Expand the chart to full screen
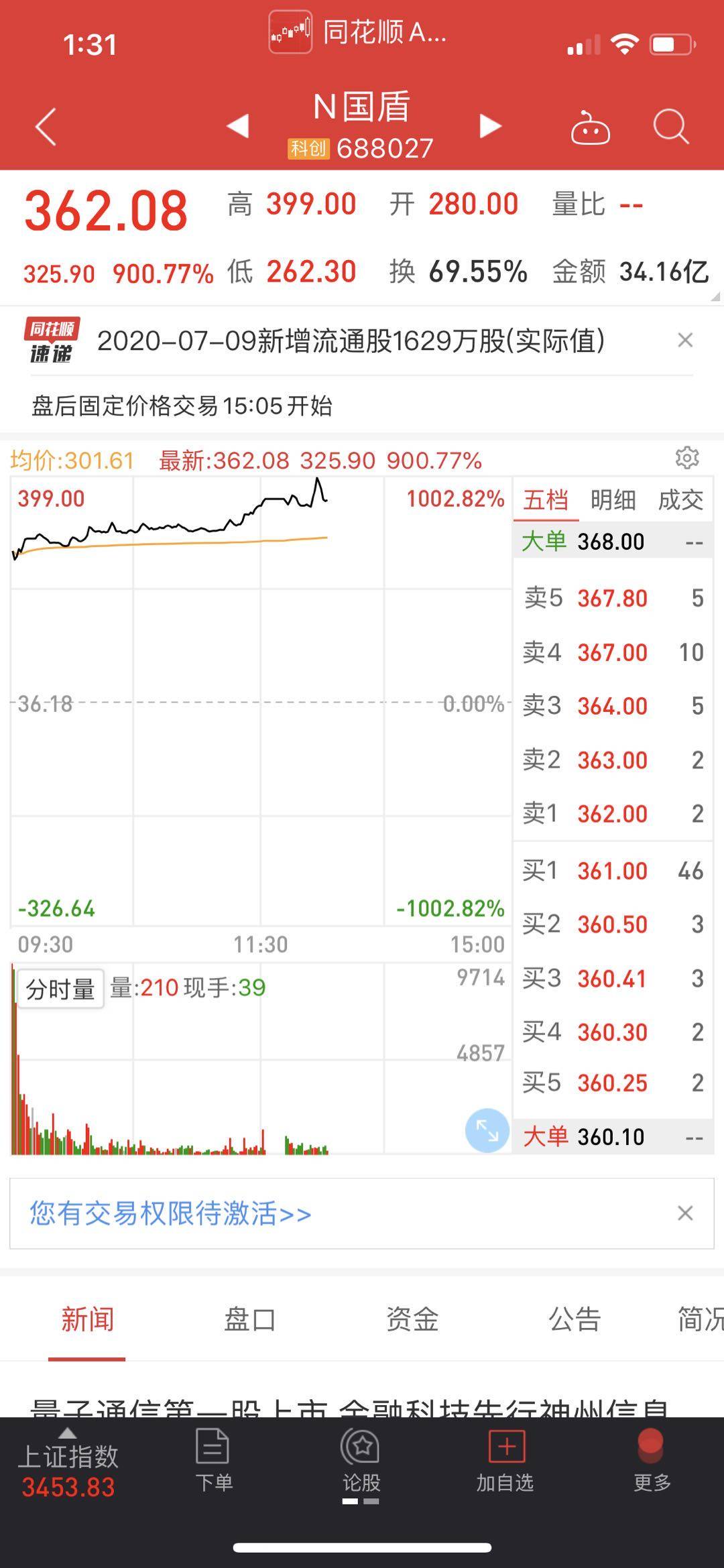This screenshot has height=1568, width=724. click(x=487, y=1130)
